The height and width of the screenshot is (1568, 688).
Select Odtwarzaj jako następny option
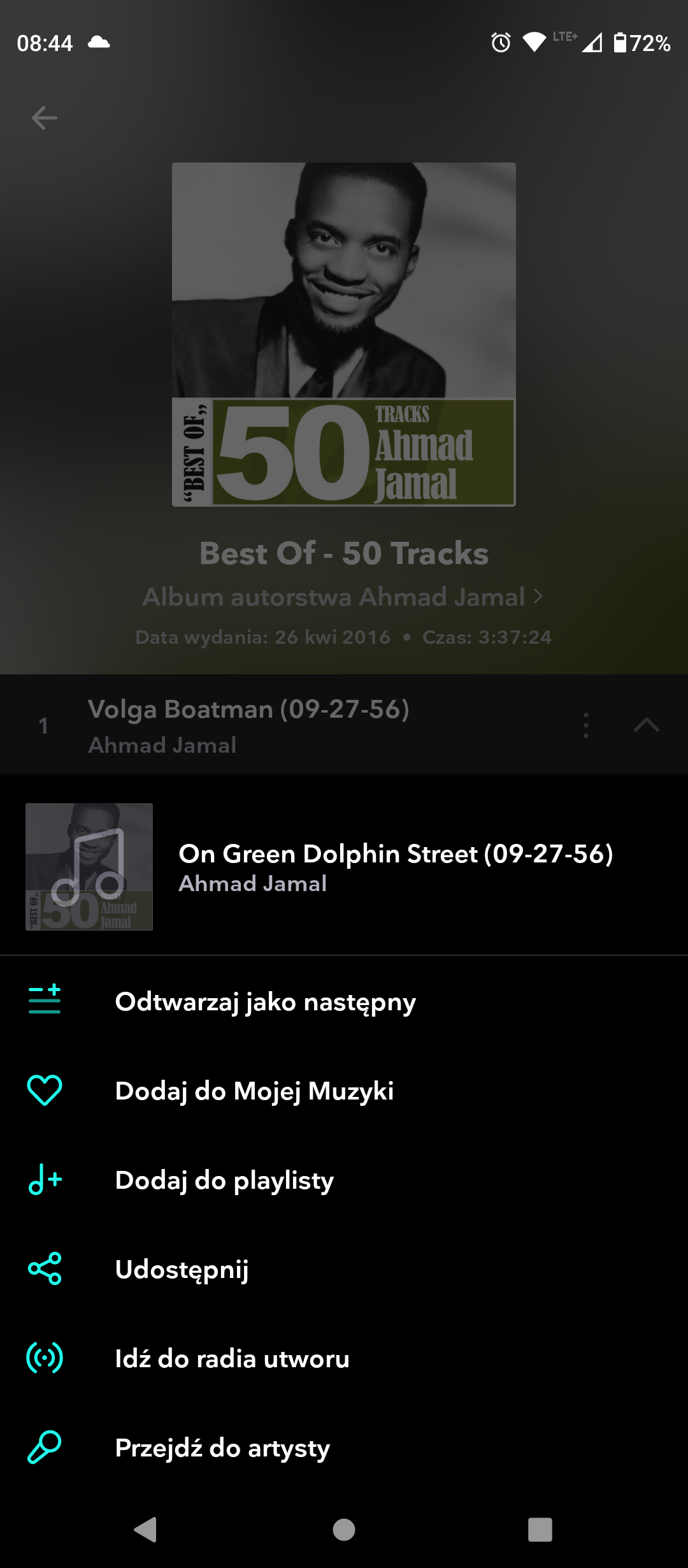click(265, 1001)
